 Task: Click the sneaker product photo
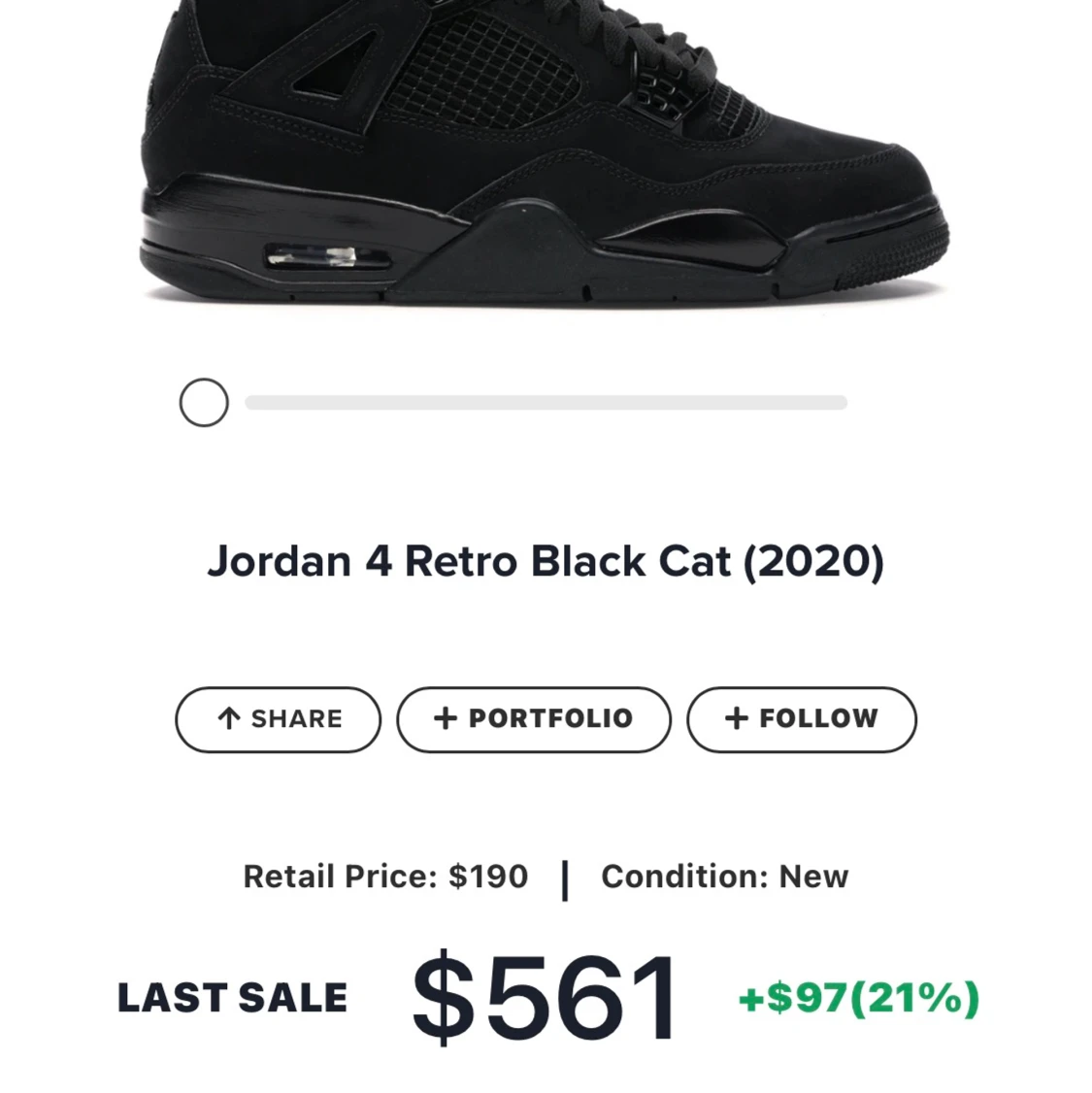544,155
